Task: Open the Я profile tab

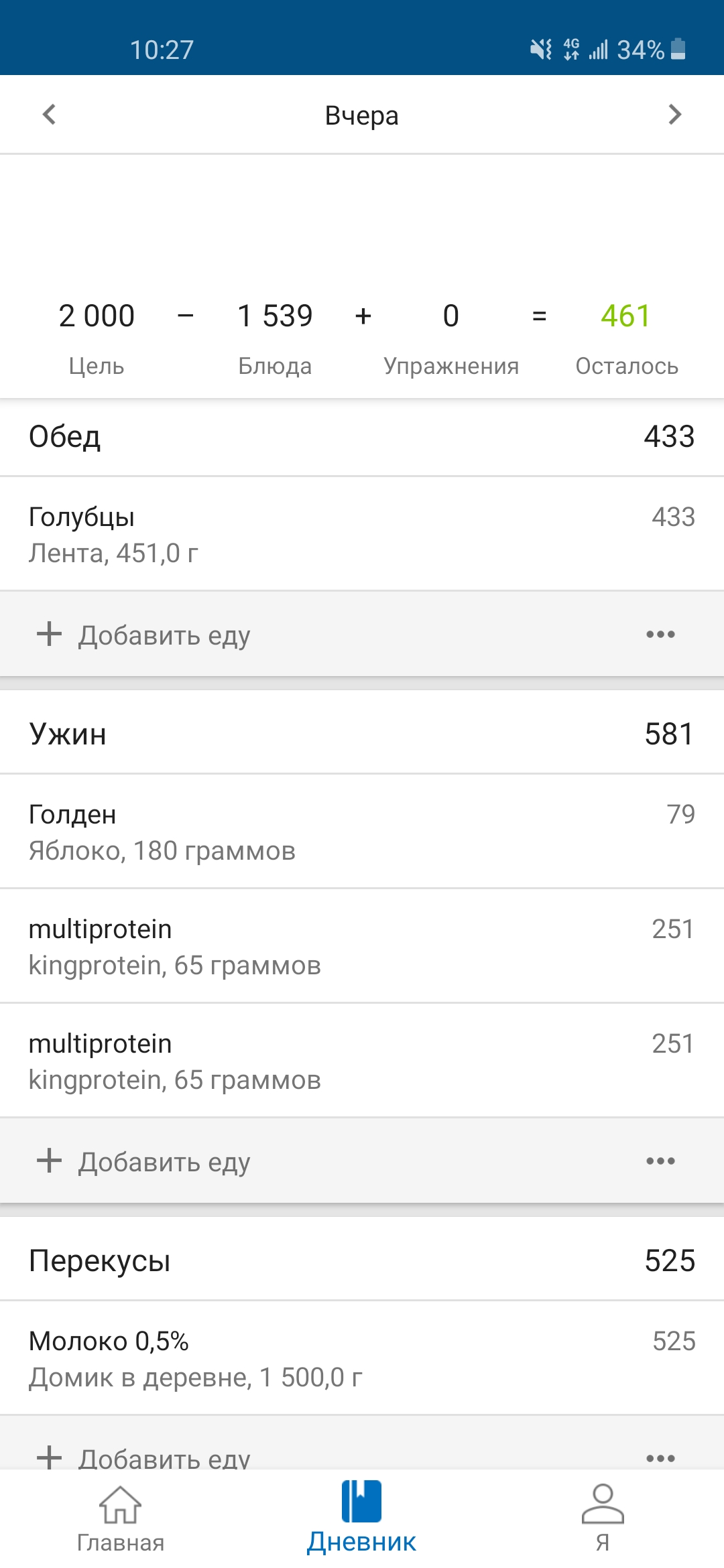Action: pos(603,1518)
